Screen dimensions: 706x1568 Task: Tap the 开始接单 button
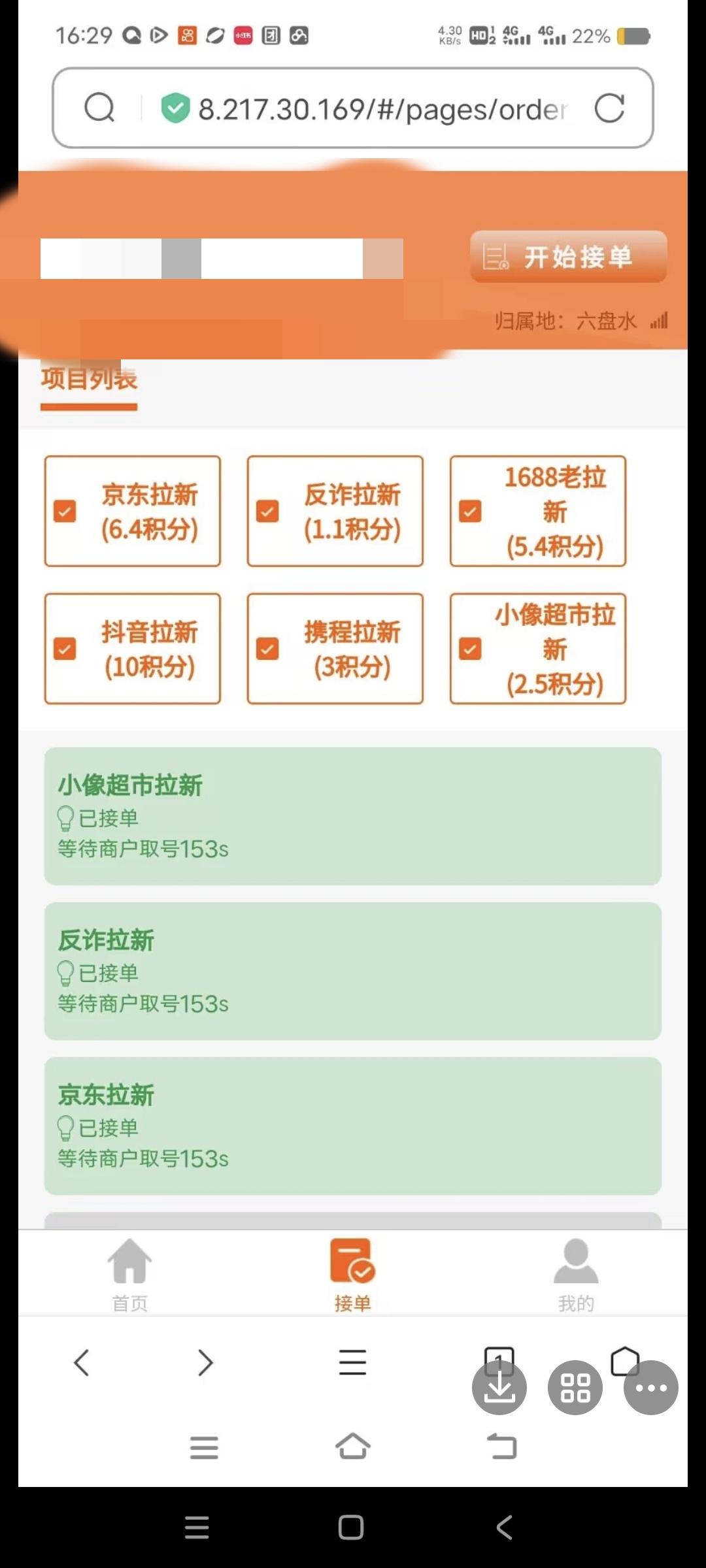pos(568,257)
